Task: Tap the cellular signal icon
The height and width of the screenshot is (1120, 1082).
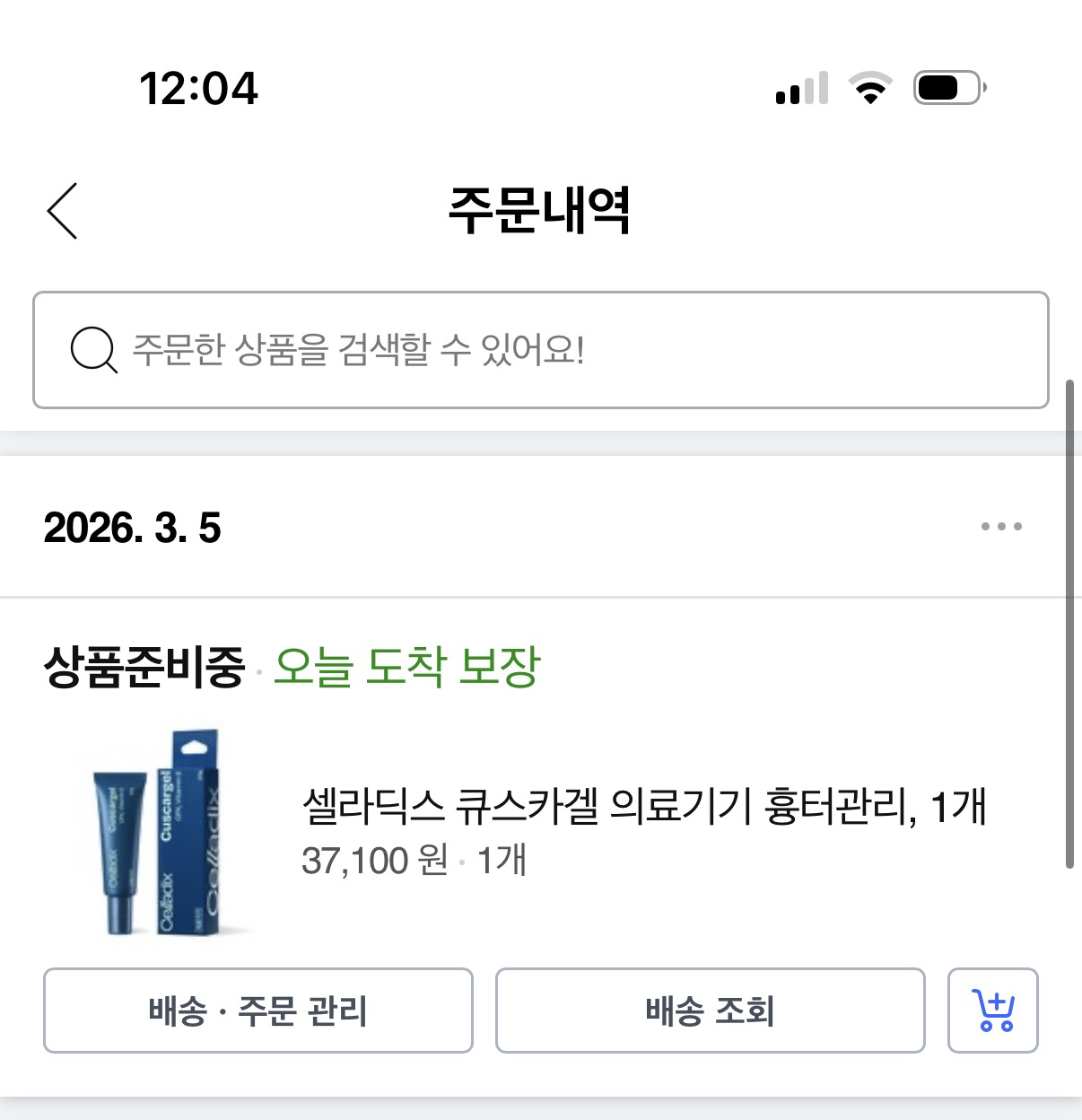Action: click(801, 88)
